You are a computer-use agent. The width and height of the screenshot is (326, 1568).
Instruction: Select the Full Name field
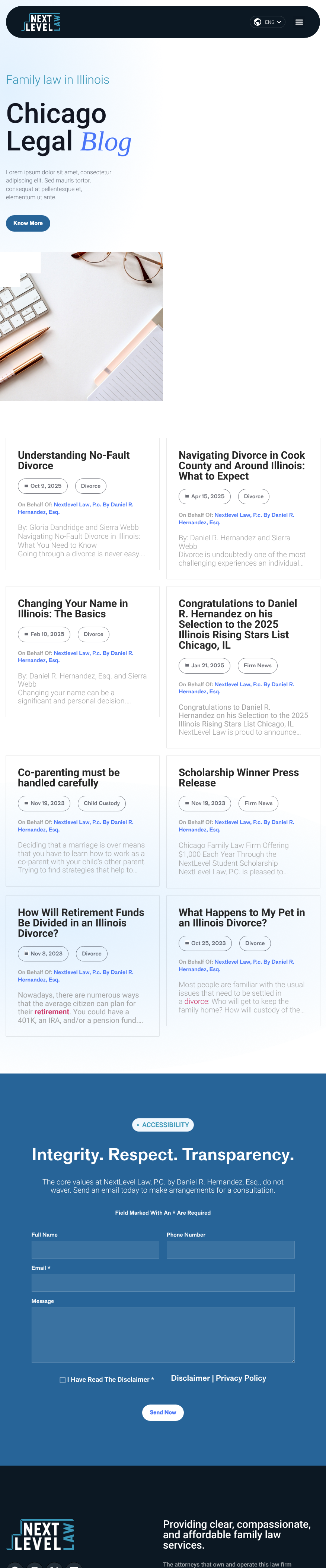point(95,1250)
